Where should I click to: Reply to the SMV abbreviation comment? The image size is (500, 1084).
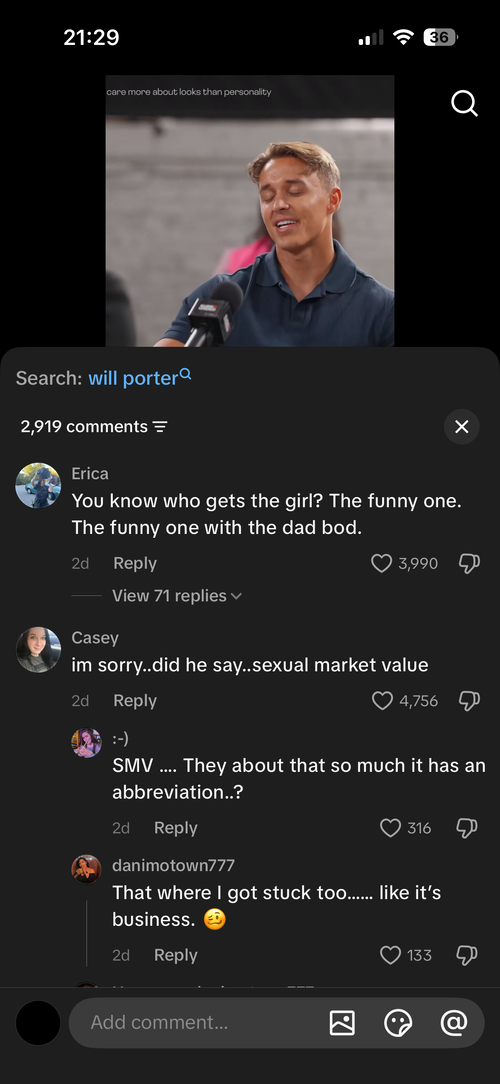coord(176,828)
